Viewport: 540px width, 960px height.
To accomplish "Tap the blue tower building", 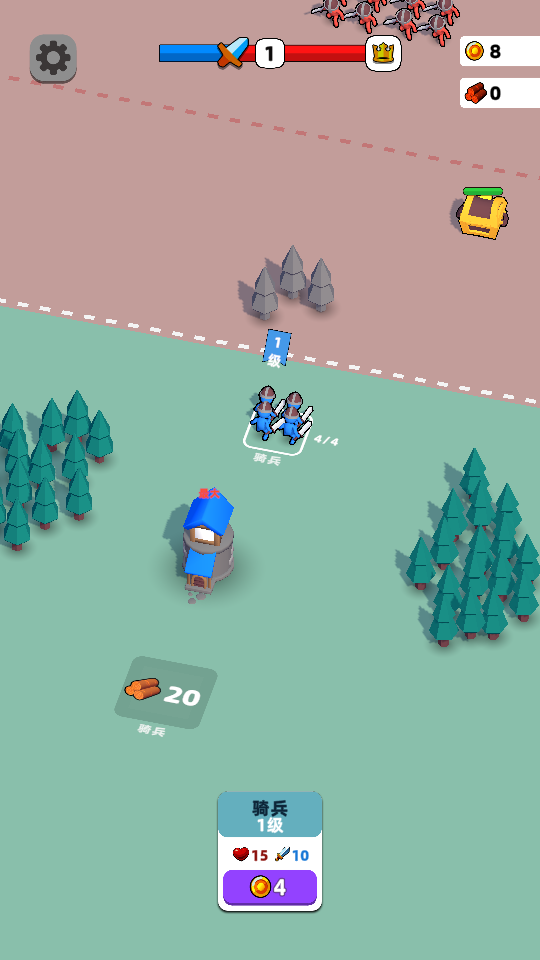I will (208, 542).
